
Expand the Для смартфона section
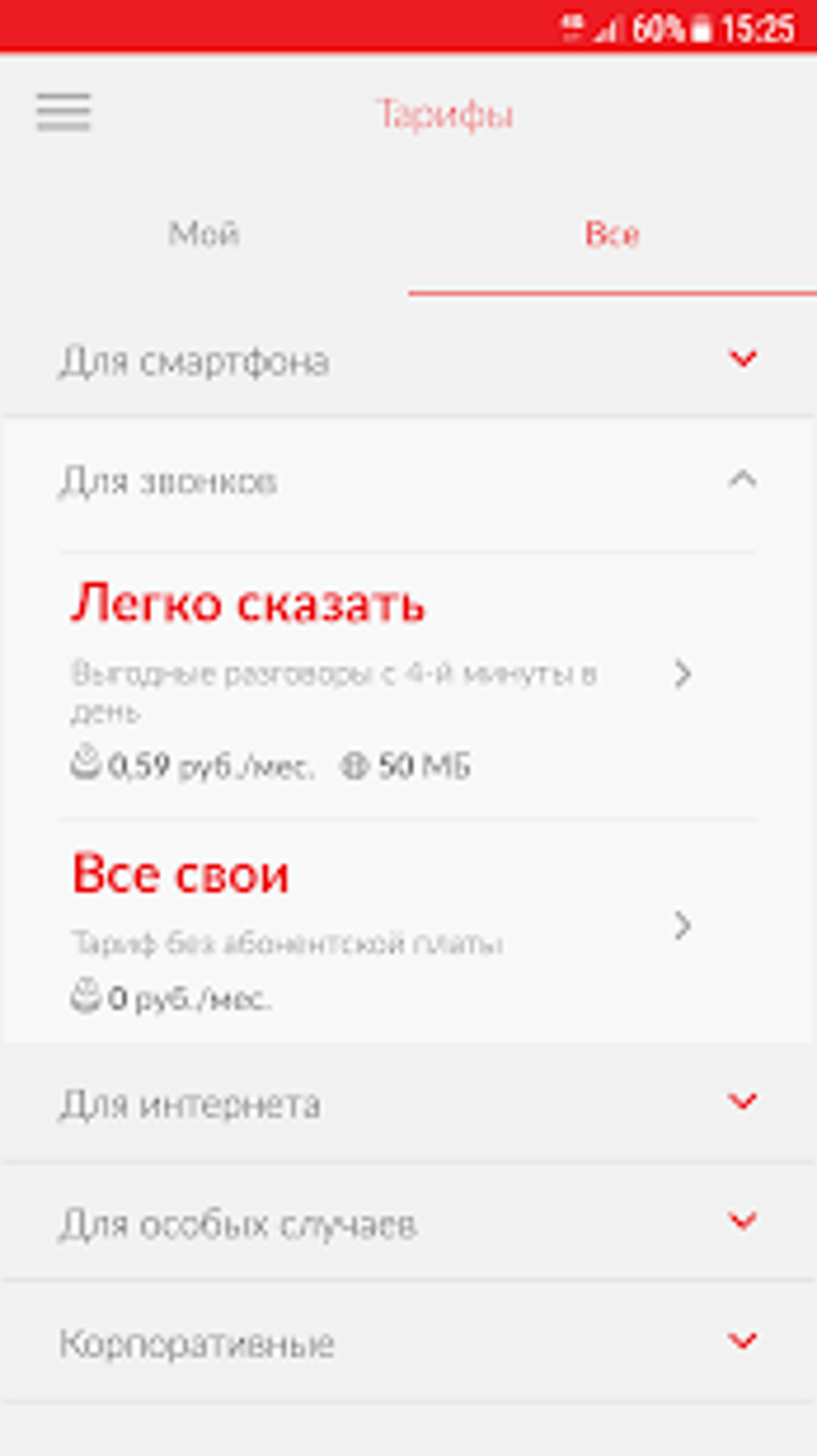(x=408, y=361)
